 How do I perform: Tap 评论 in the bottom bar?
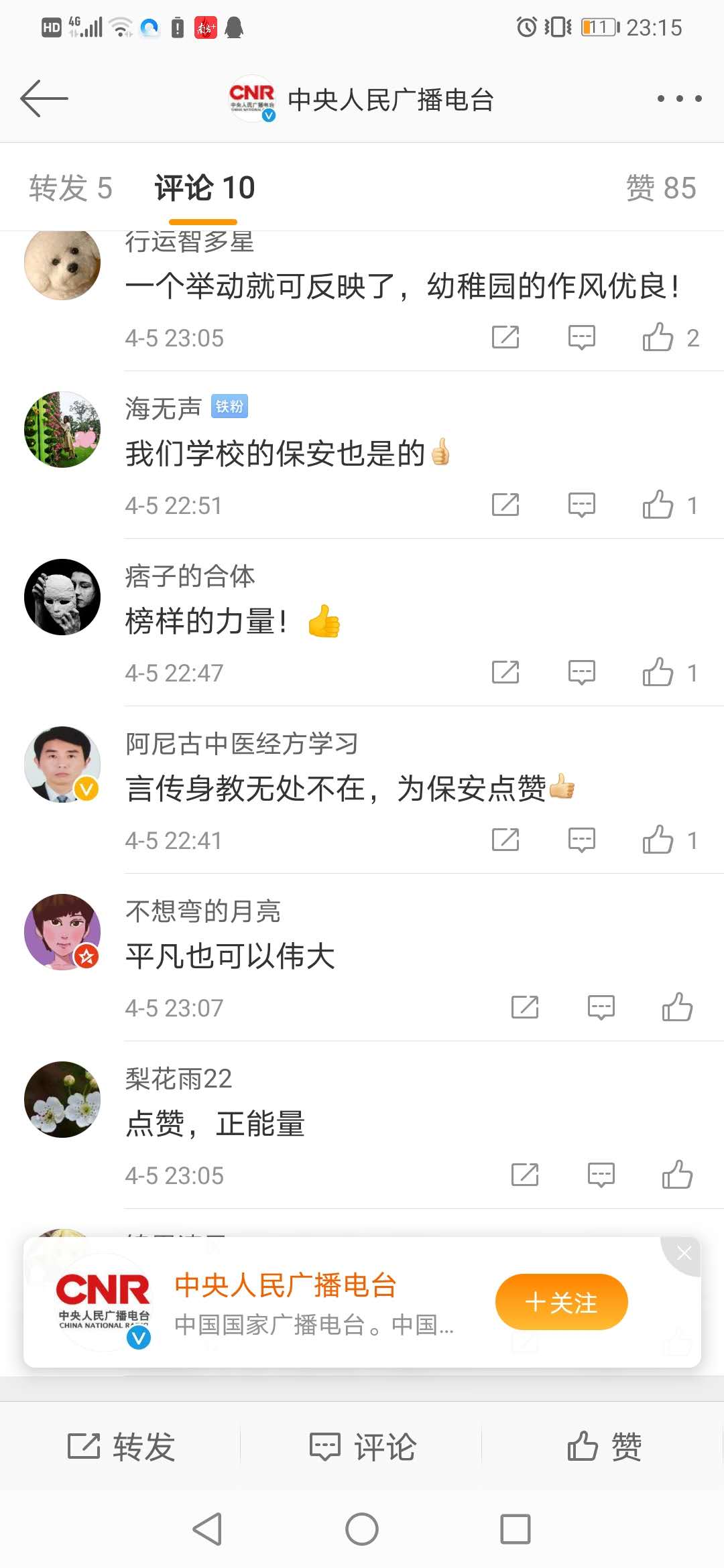click(362, 1446)
